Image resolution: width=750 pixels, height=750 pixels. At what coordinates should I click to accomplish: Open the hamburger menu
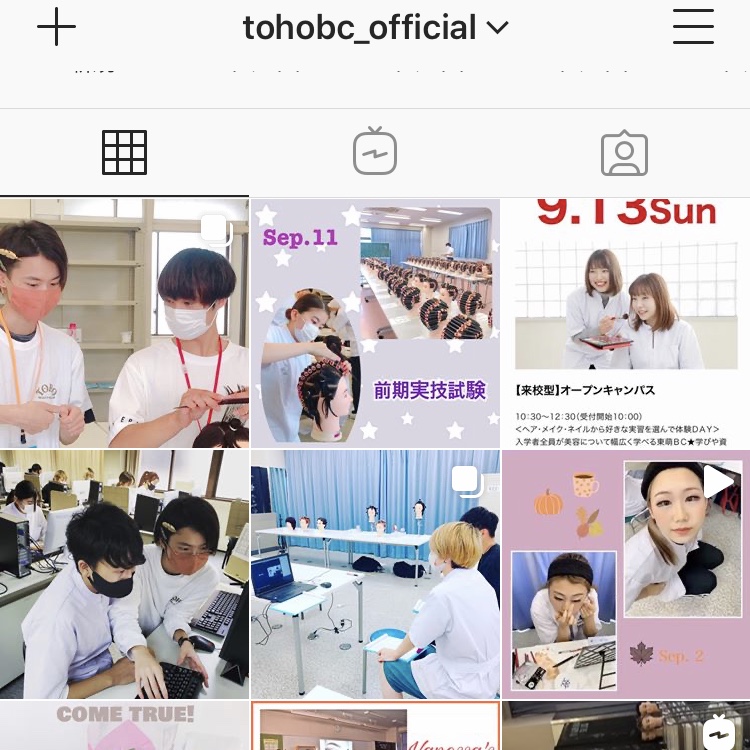[693, 27]
